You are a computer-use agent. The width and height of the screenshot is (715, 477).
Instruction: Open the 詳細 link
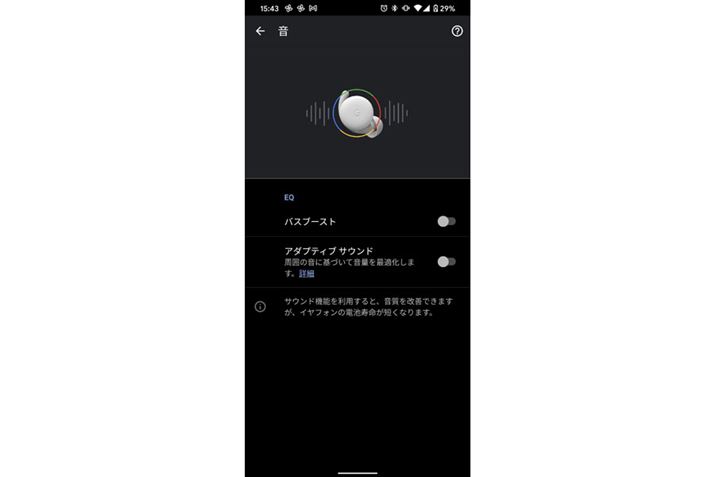tap(306, 273)
